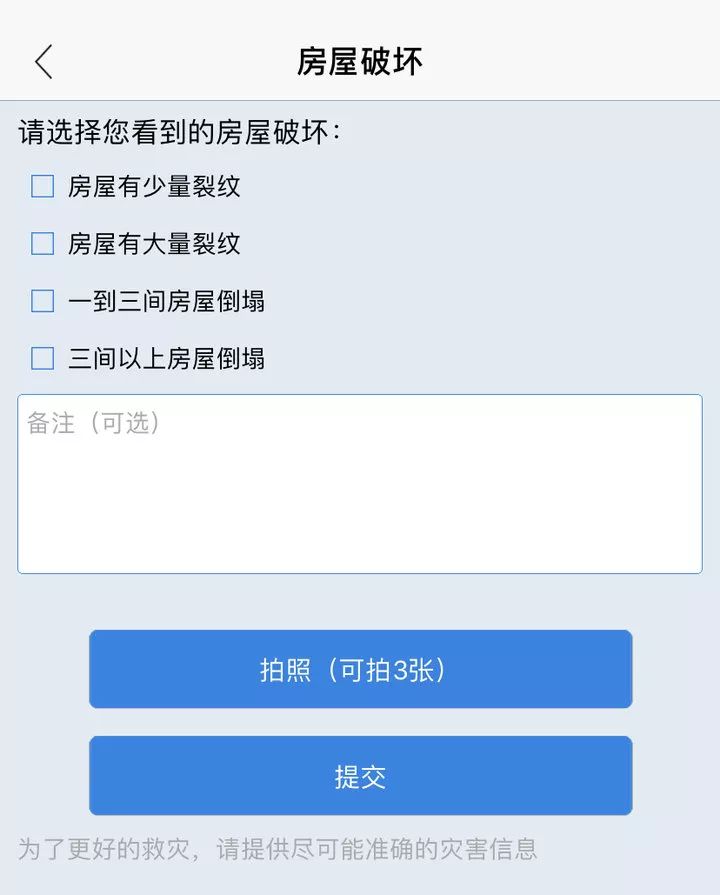Submit the report with 提交

click(360, 776)
